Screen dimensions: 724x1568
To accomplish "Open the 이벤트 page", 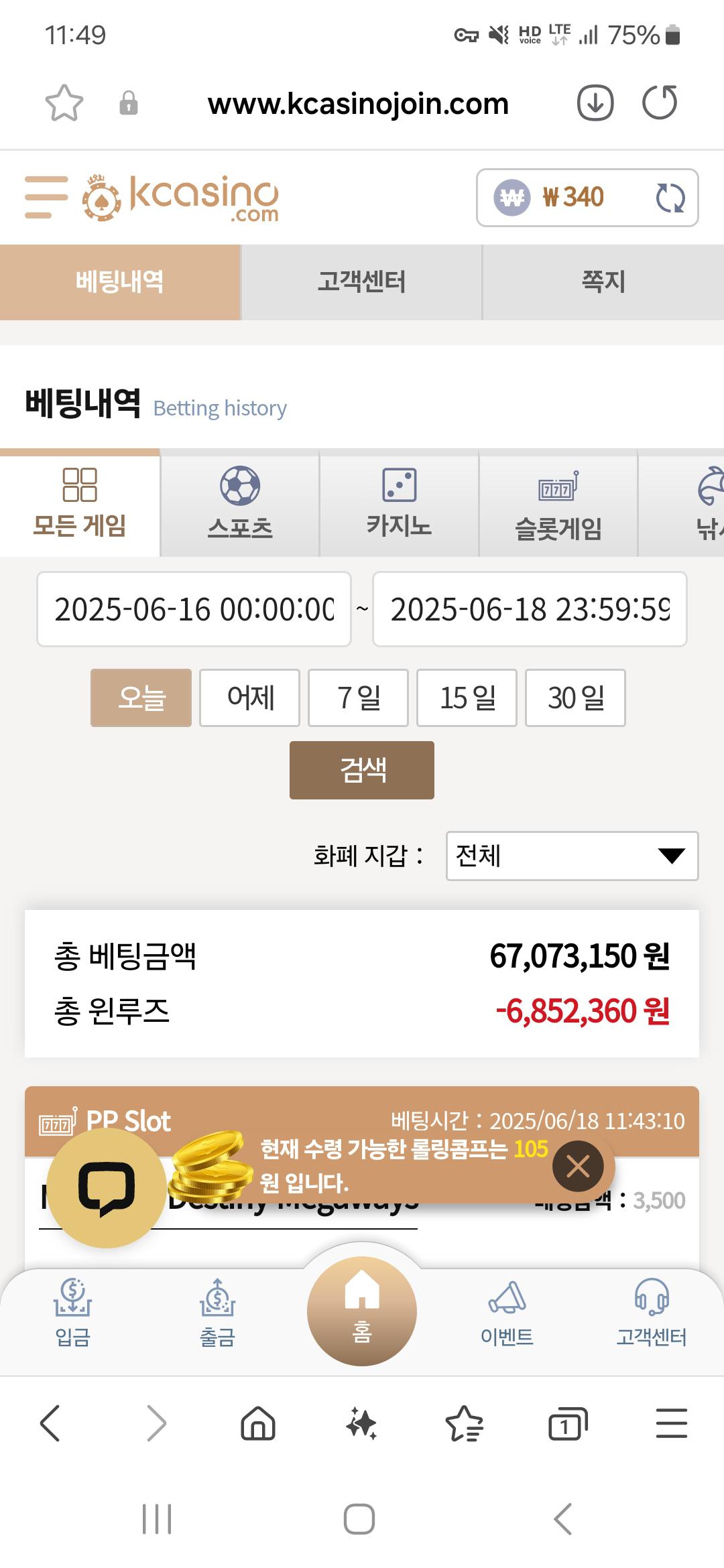I will (x=507, y=1313).
